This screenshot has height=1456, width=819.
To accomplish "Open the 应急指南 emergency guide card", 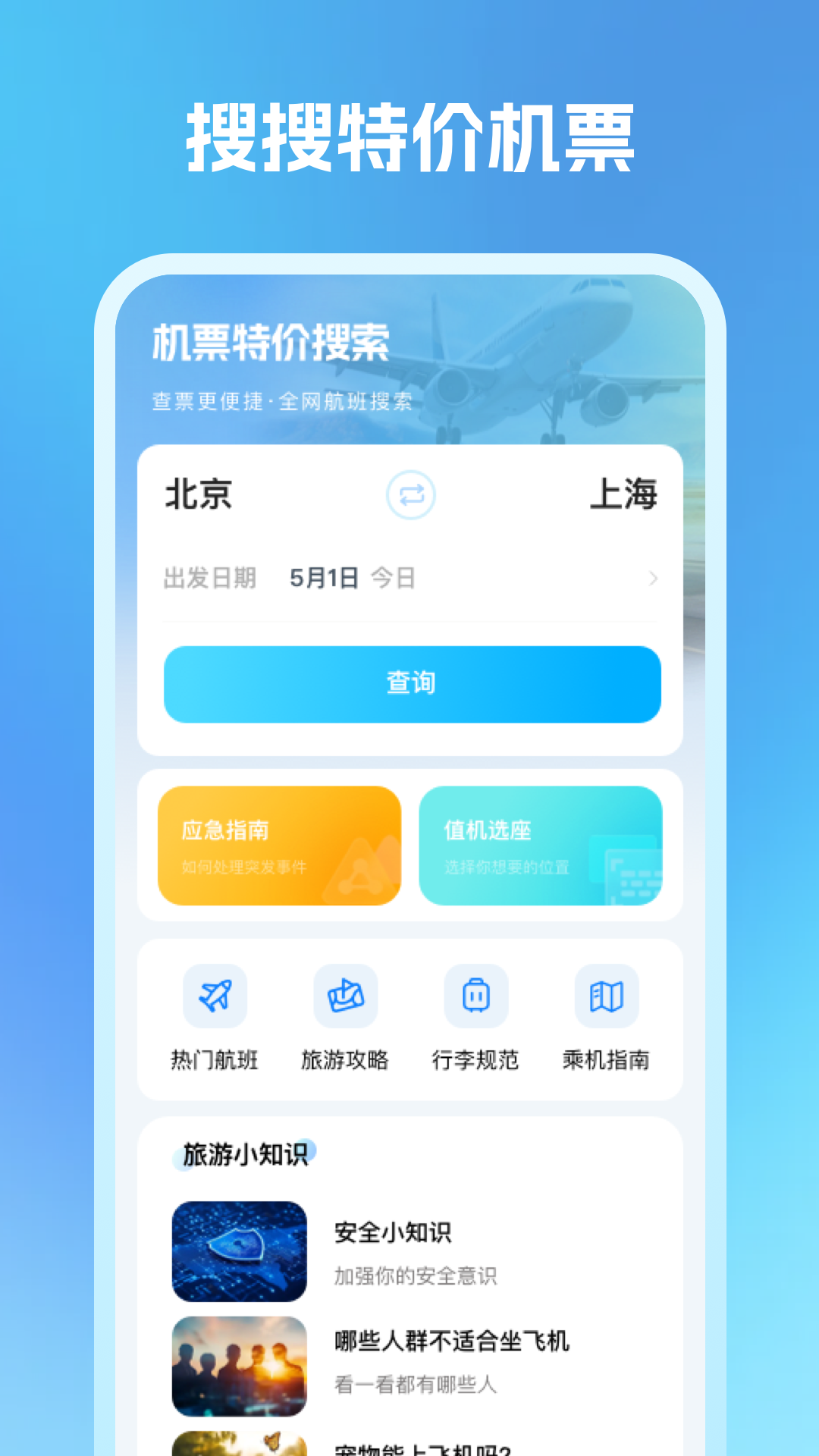I will coord(278,846).
